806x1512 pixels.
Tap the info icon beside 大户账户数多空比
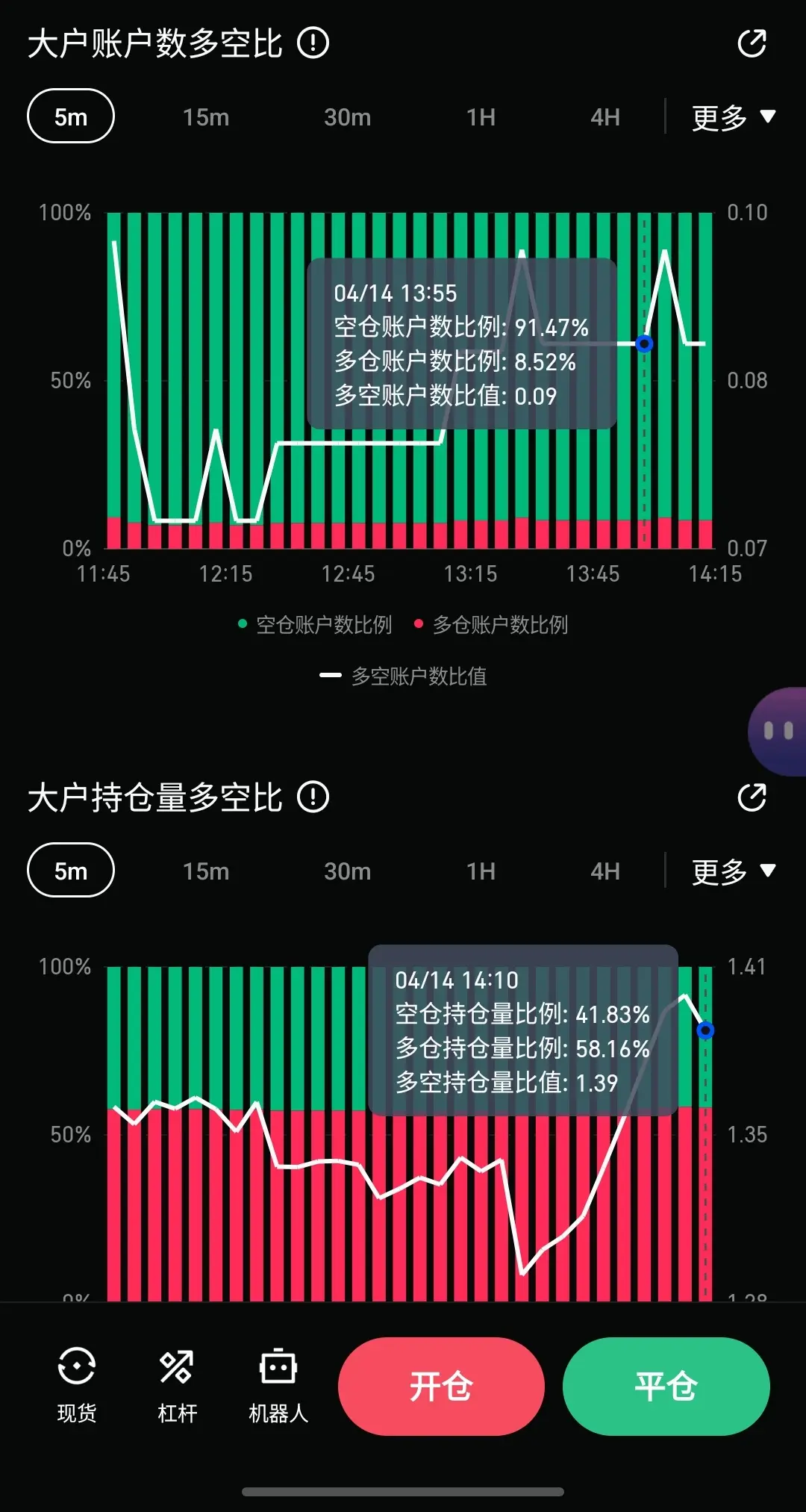(314, 44)
